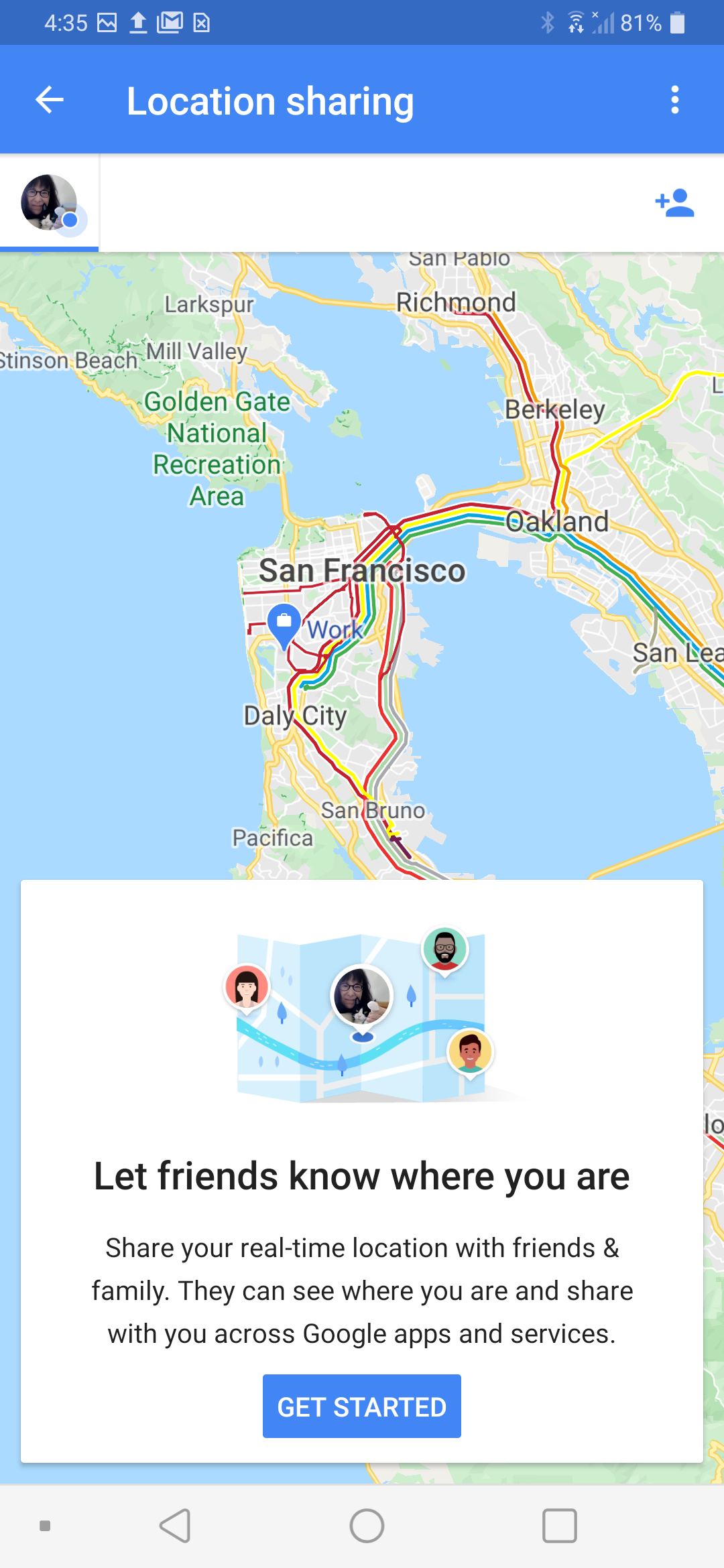This screenshot has height=1568, width=724.
Task: Open recent apps from the navigation bar
Action: pos(560,1526)
